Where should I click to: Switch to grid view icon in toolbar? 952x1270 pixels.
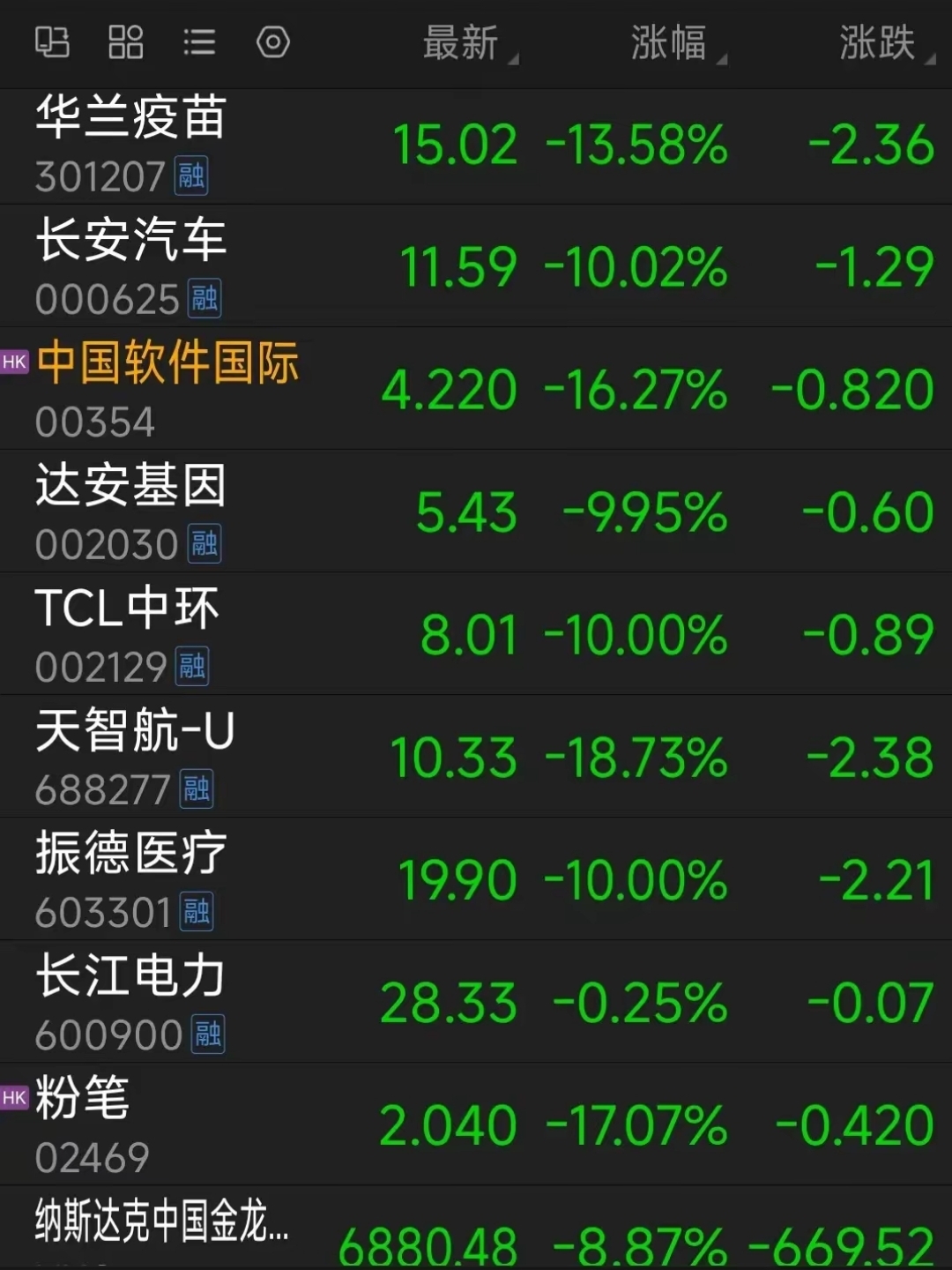(x=125, y=42)
